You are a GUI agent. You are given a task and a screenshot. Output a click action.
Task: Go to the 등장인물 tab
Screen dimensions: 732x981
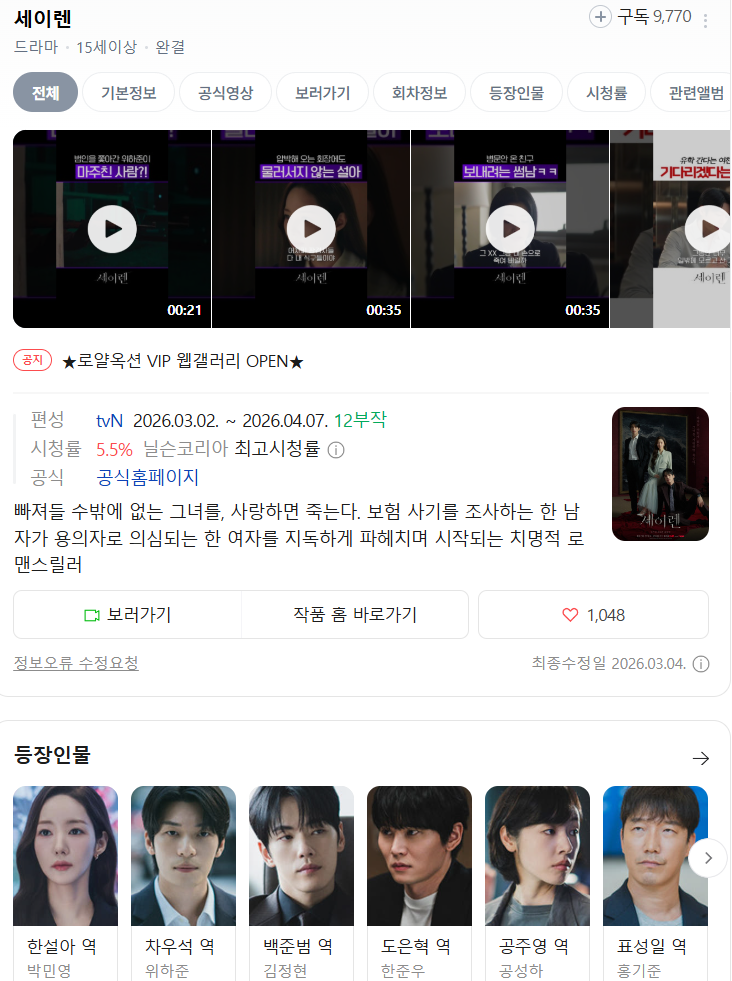point(517,93)
